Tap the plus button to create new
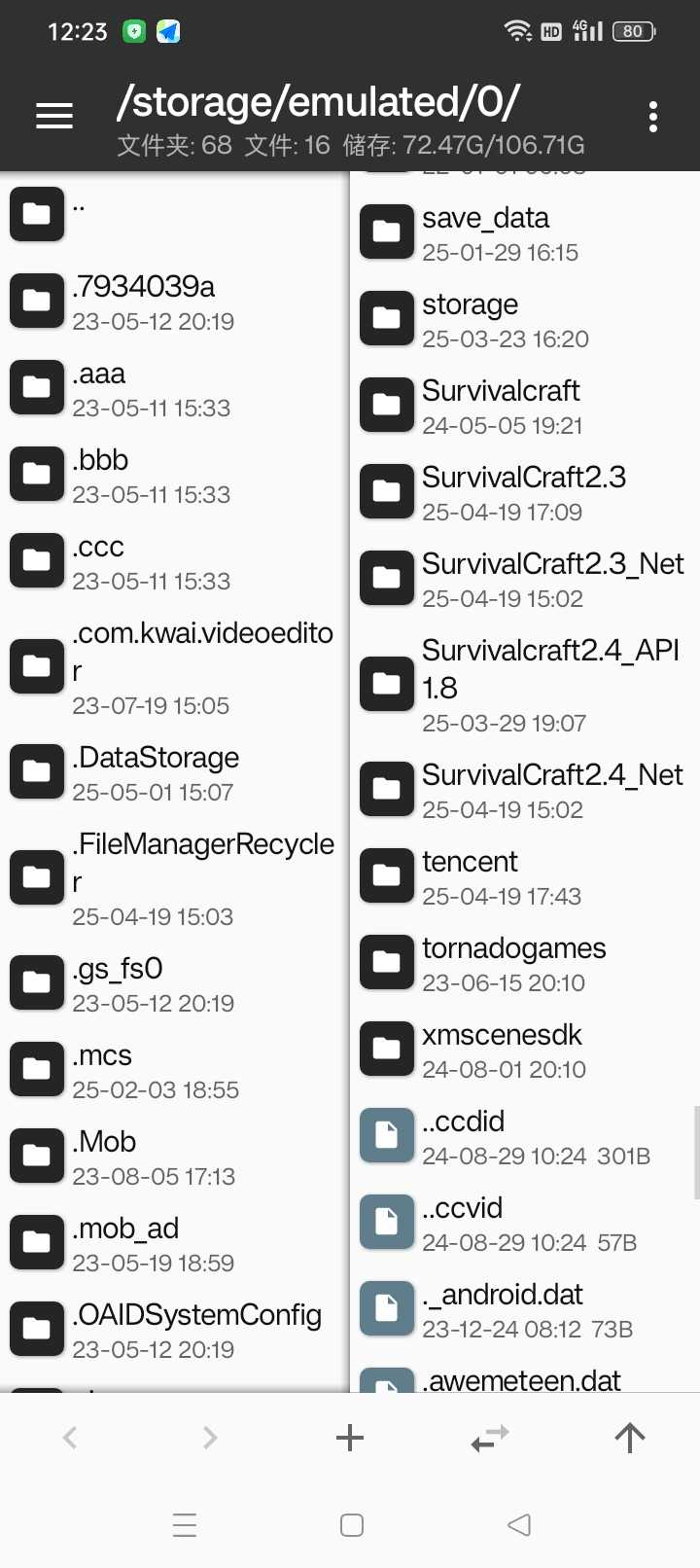700x1568 pixels. coord(350,1438)
